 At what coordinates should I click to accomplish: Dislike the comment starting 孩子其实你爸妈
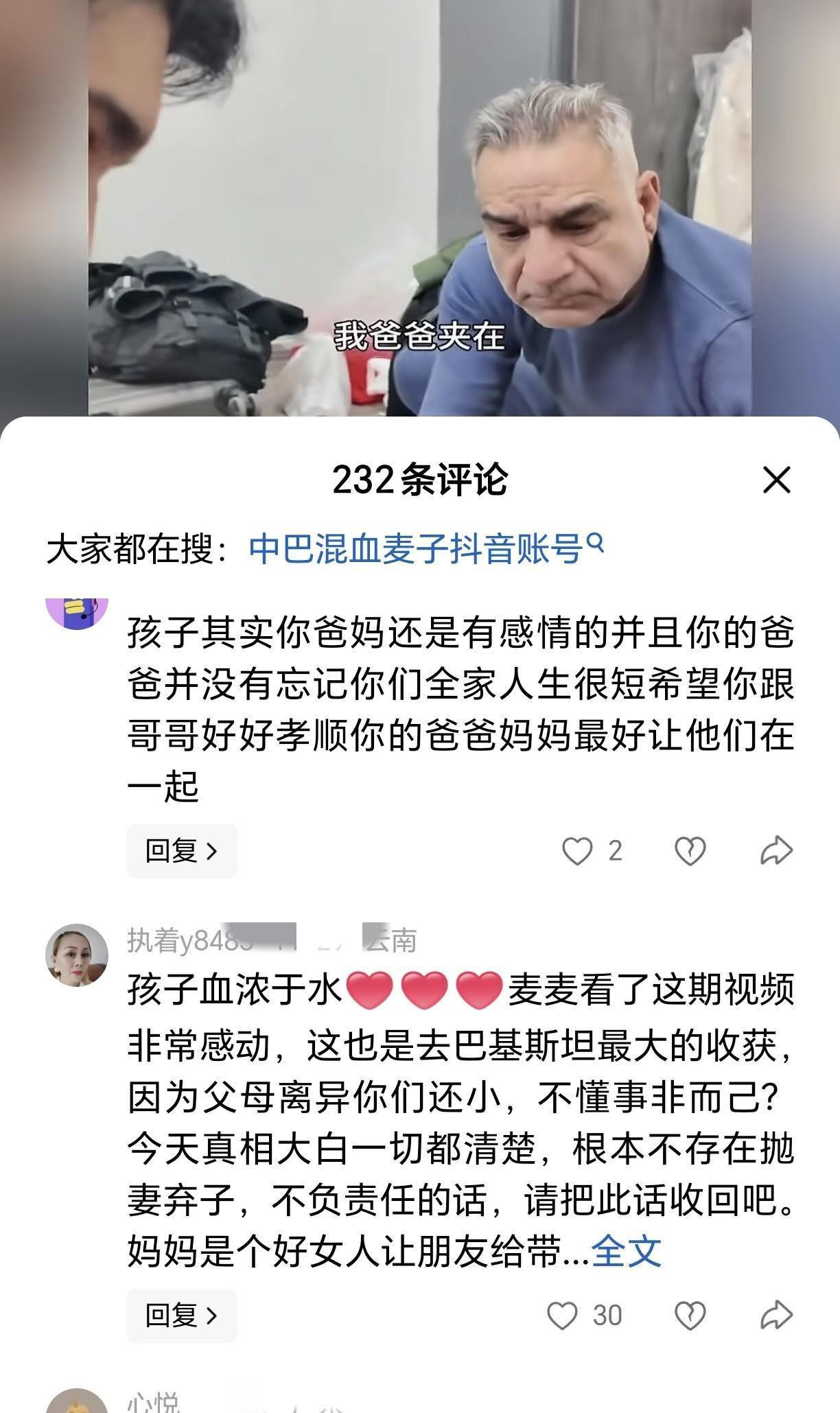click(x=690, y=851)
